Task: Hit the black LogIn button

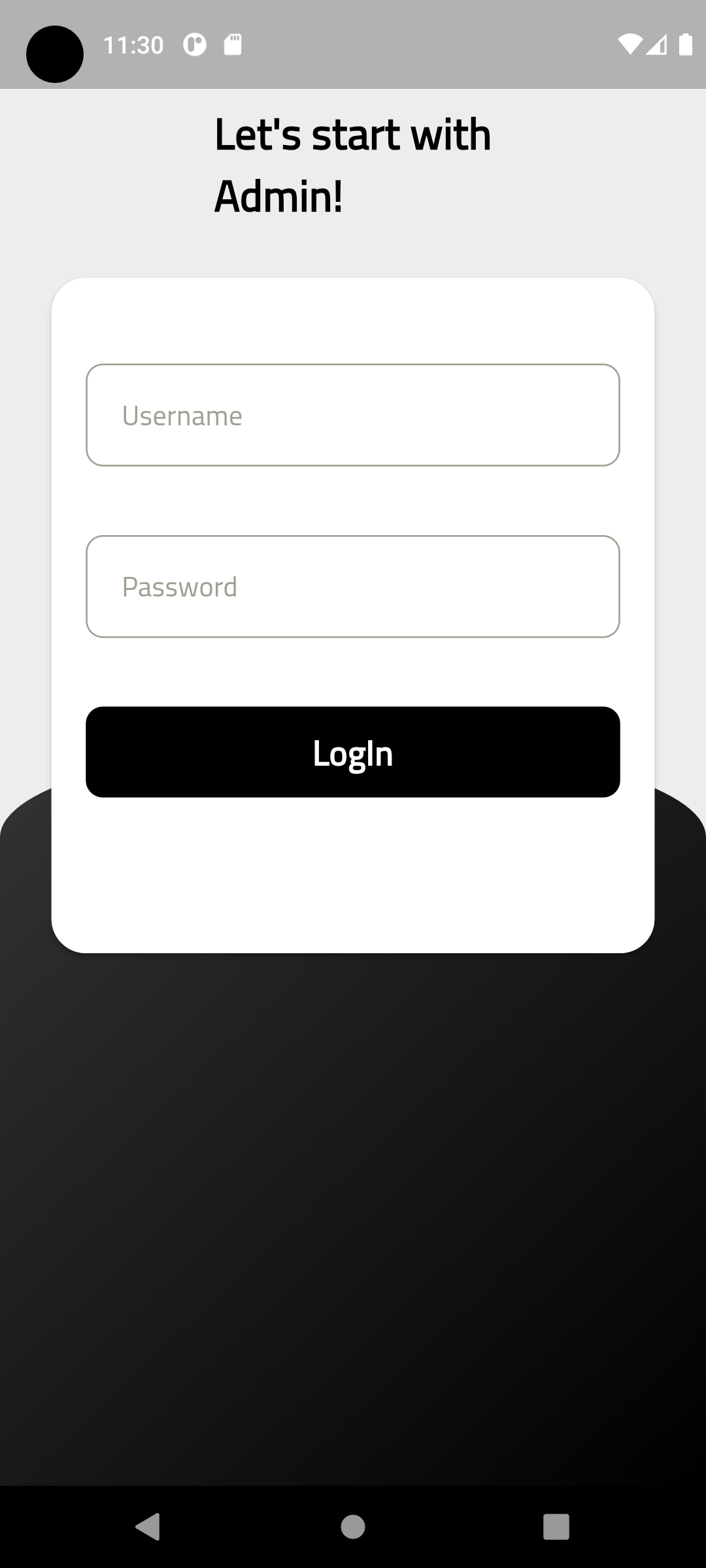Action: coord(353,752)
